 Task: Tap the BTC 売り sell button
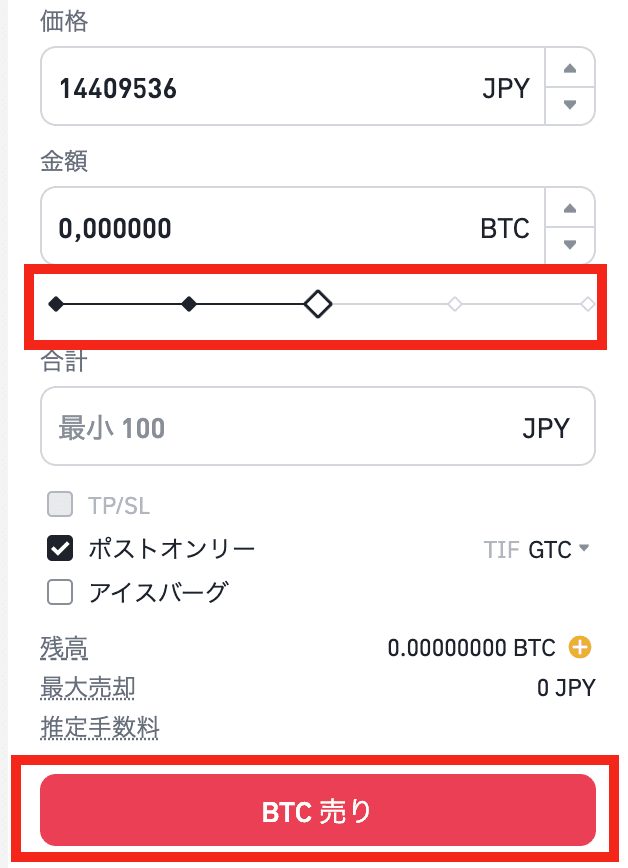pos(317,811)
